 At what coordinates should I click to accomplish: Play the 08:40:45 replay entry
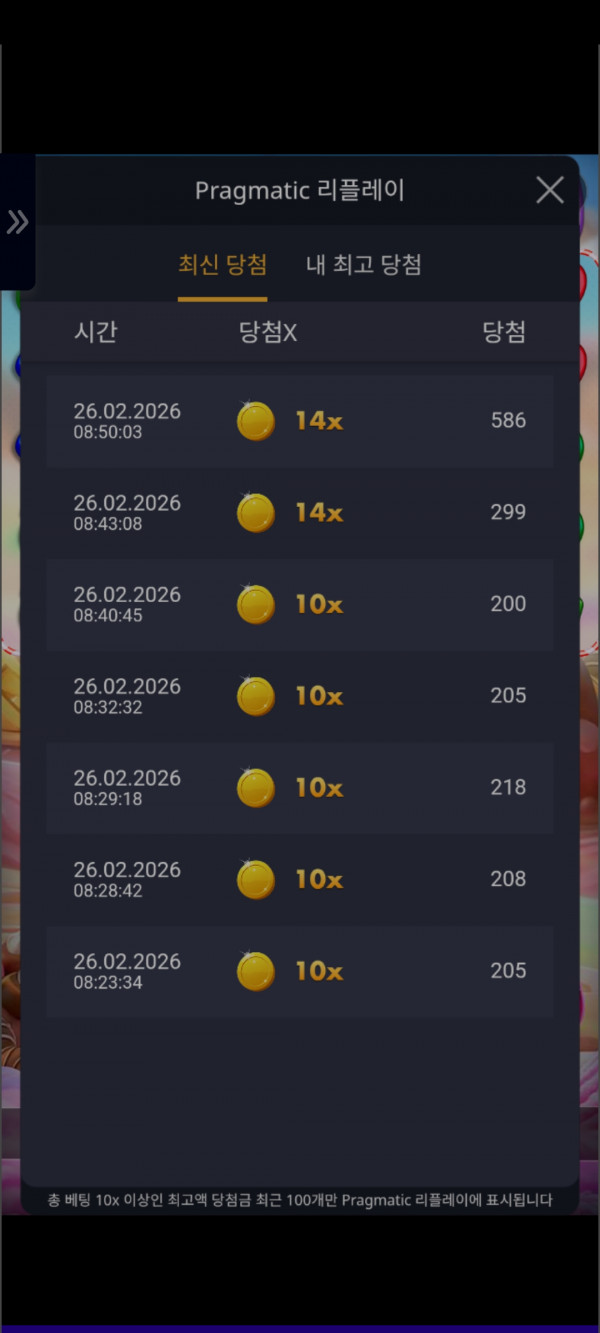[x=300, y=605]
